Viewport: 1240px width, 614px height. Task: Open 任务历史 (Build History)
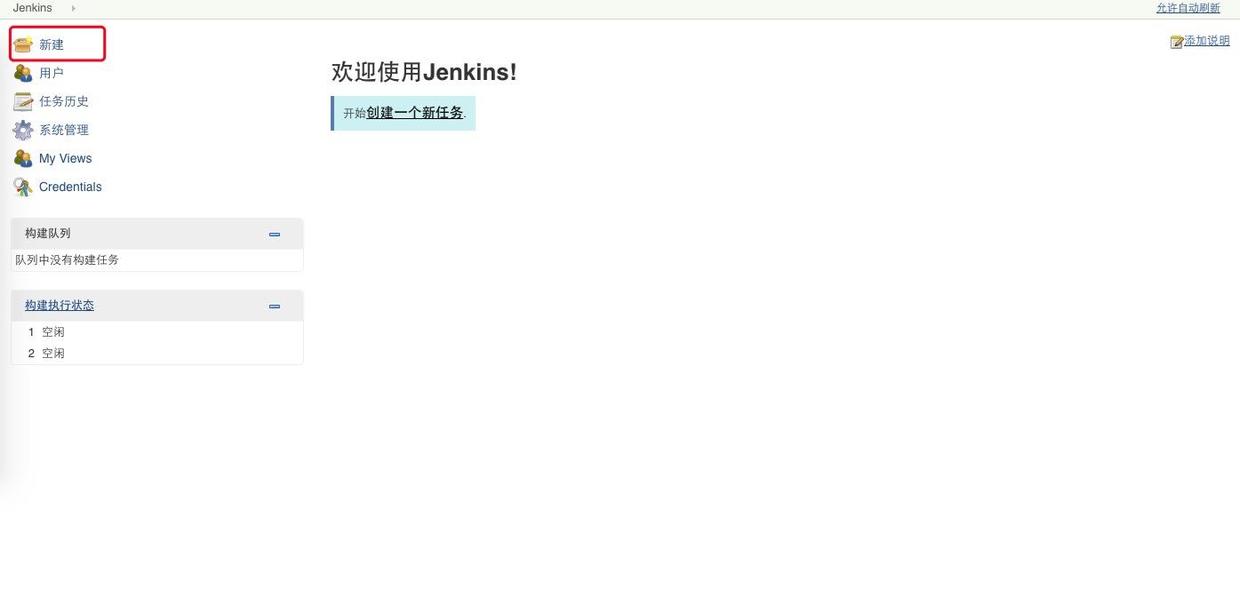[x=63, y=101]
